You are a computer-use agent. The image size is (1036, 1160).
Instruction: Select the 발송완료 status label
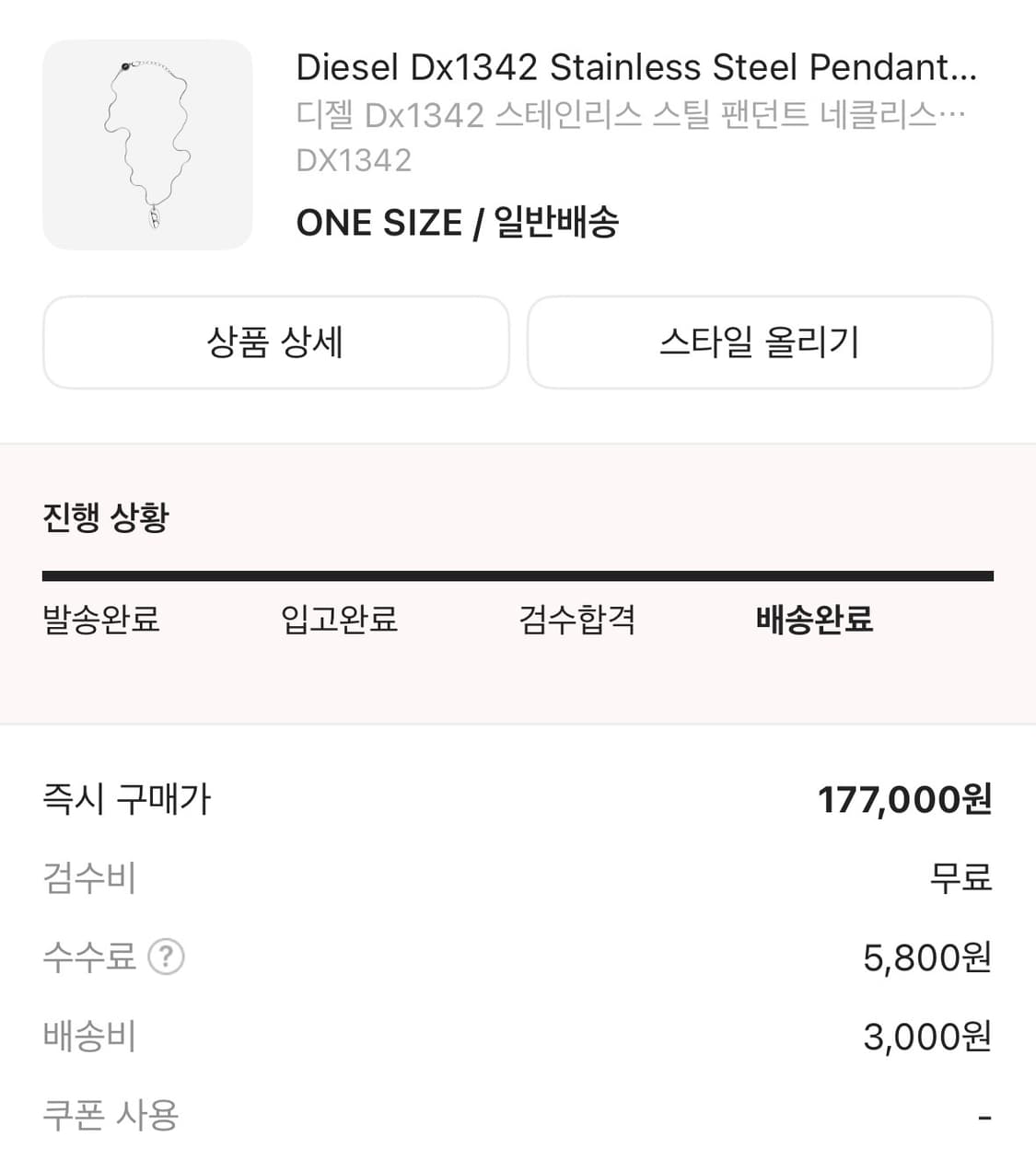click(99, 621)
